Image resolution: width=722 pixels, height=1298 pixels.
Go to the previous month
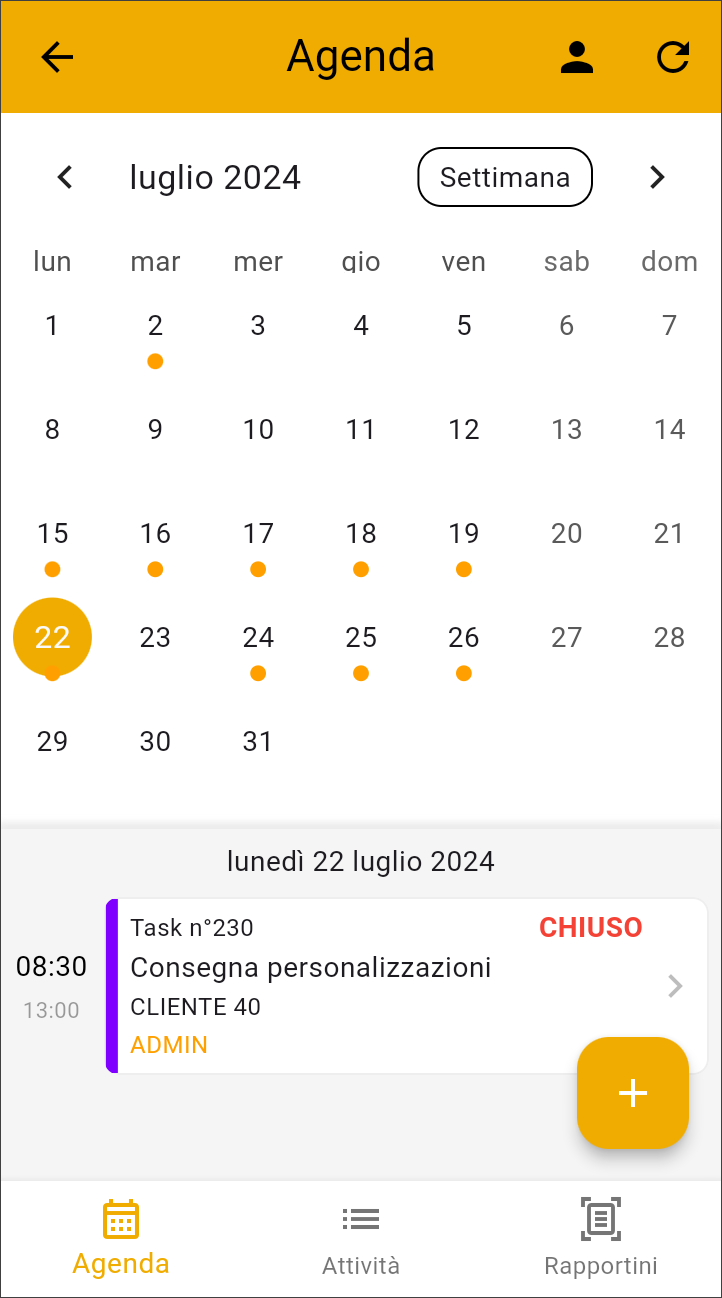(65, 177)
